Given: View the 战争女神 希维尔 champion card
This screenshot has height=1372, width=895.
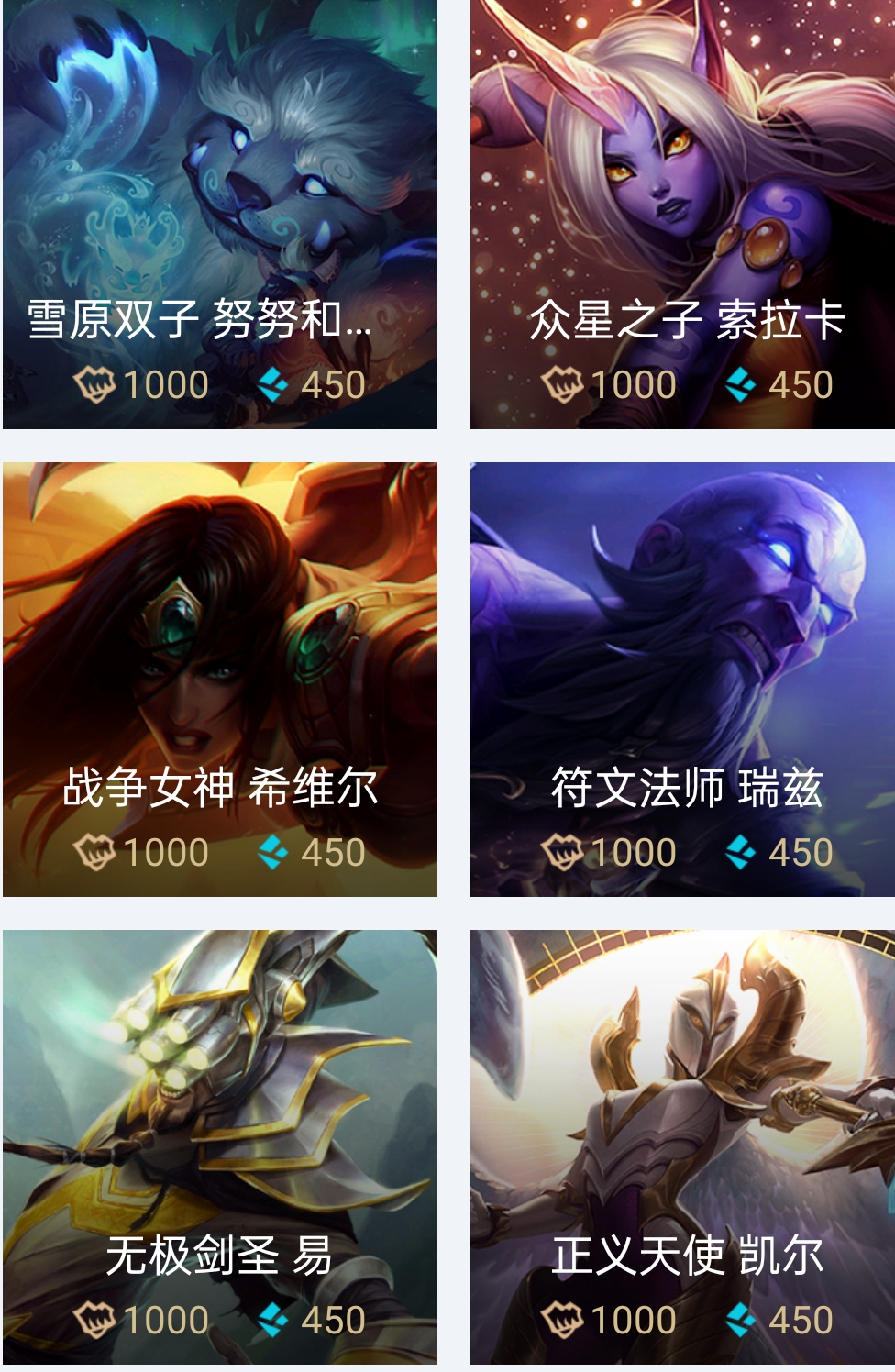Looking at the screenshot, I should click(x=220, y=679).
